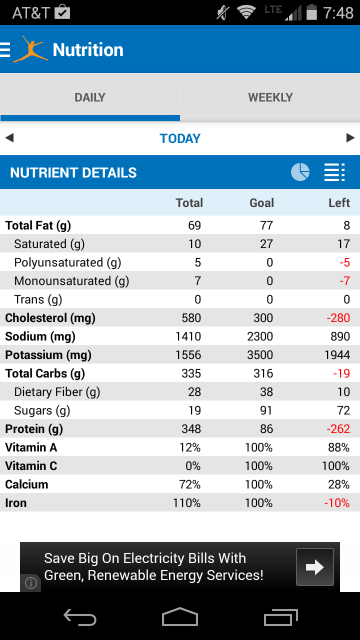Return to the home screen
This screenshot has width=360, height=640.
(180, 617)
